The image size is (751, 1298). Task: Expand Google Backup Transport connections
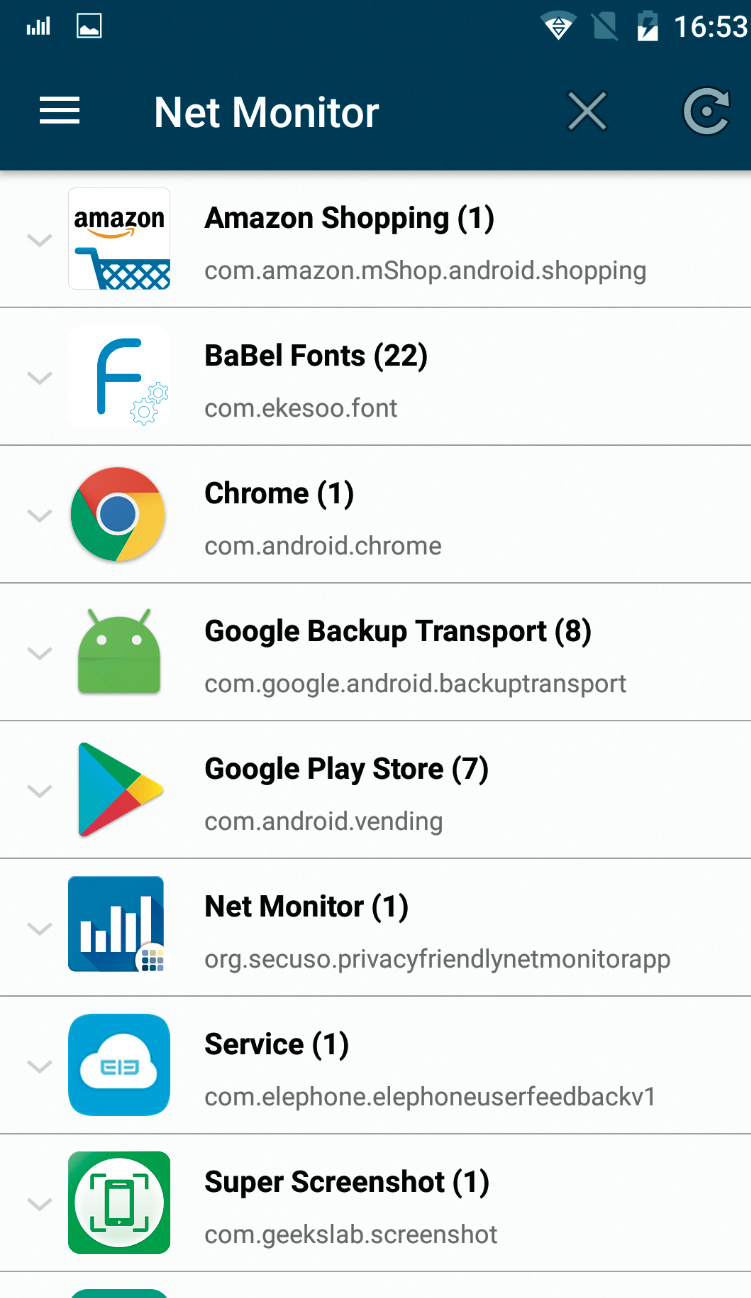[40, 653]
